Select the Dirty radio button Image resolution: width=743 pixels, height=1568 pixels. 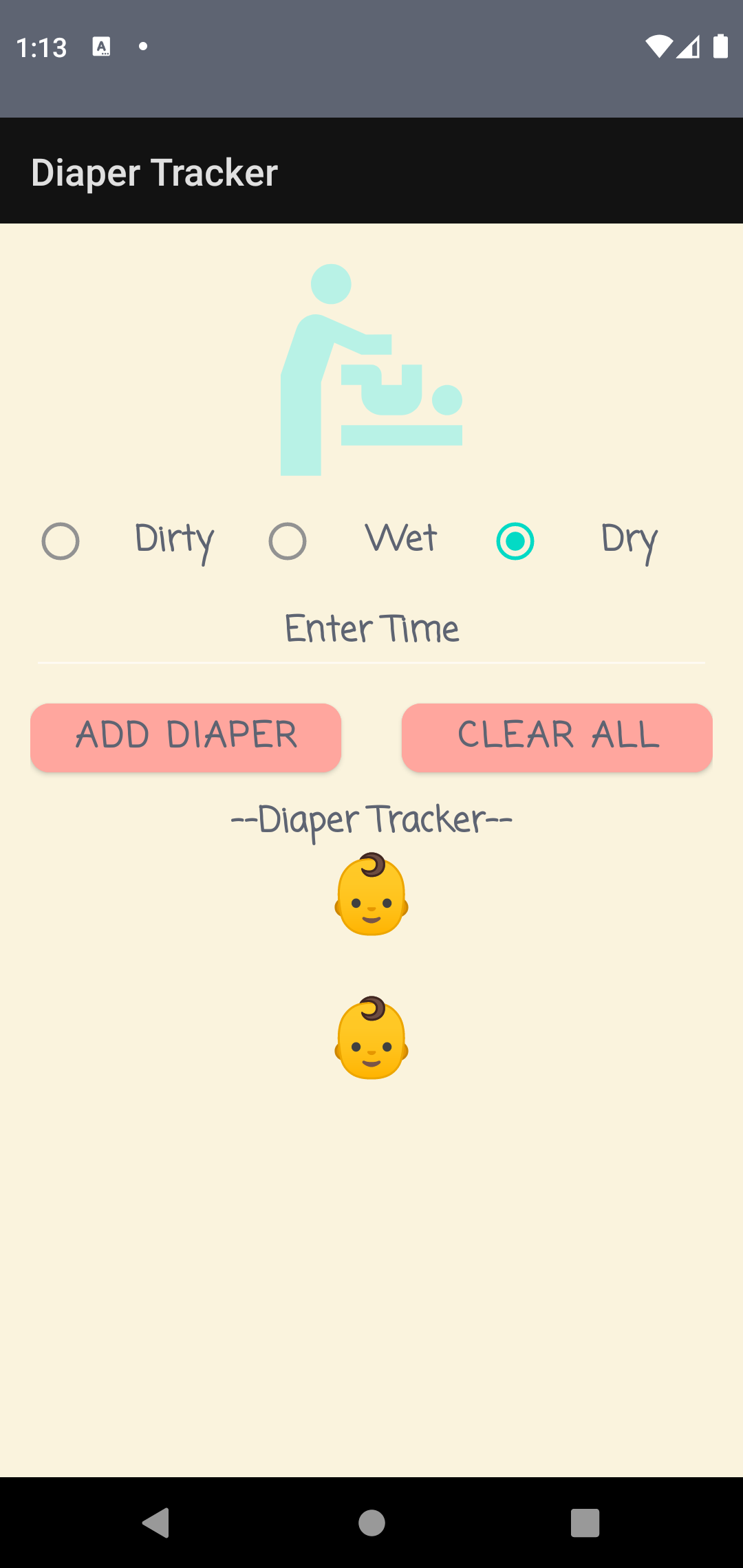coord(61,541)
